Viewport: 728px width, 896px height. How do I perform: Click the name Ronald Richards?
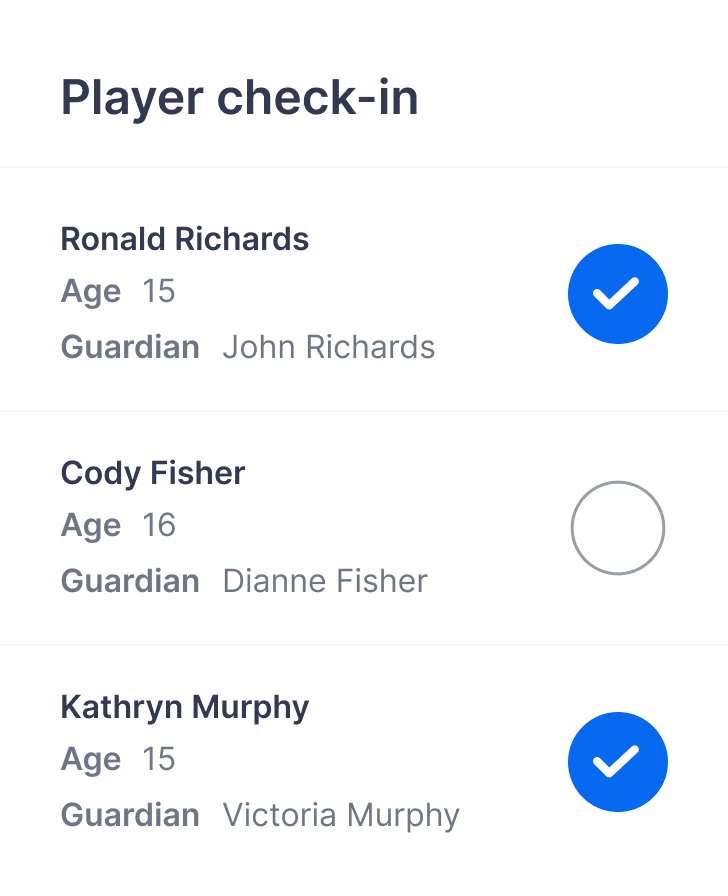[185, 239]
